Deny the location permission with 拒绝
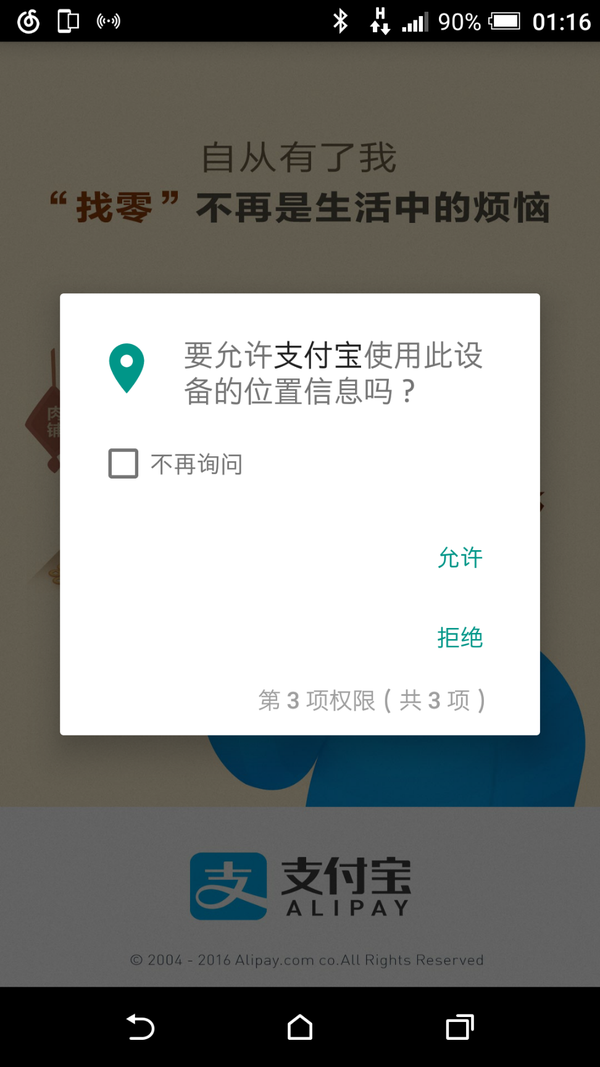 [460, 638]
